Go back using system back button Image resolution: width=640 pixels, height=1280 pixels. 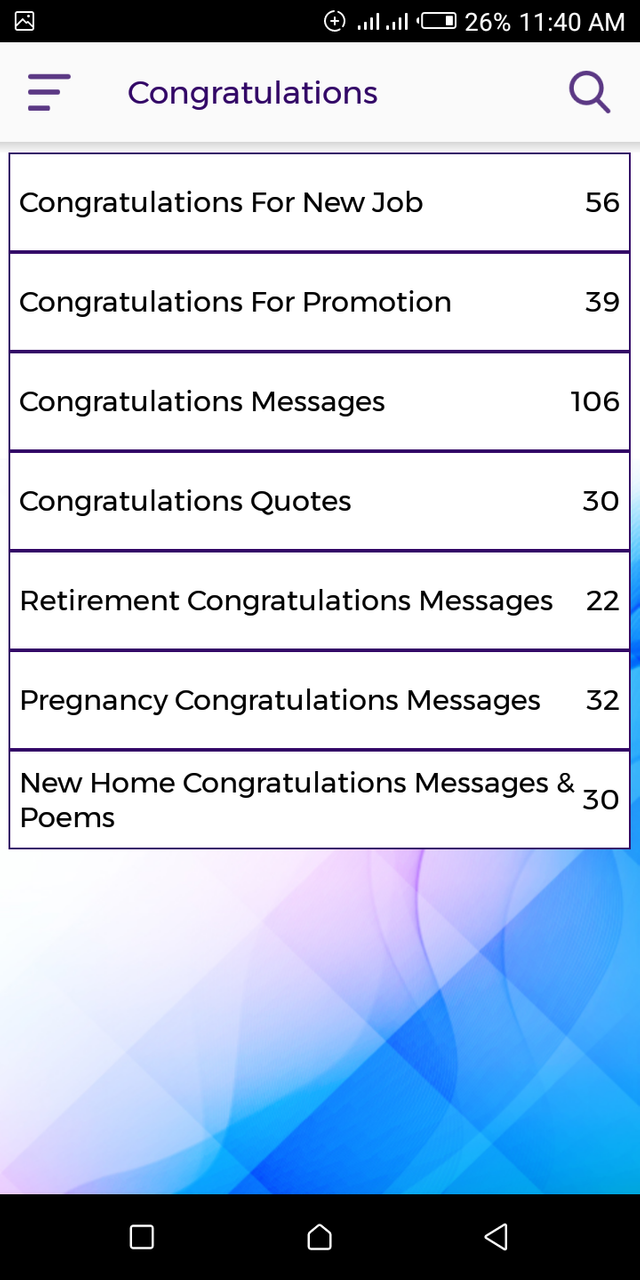496,1237
